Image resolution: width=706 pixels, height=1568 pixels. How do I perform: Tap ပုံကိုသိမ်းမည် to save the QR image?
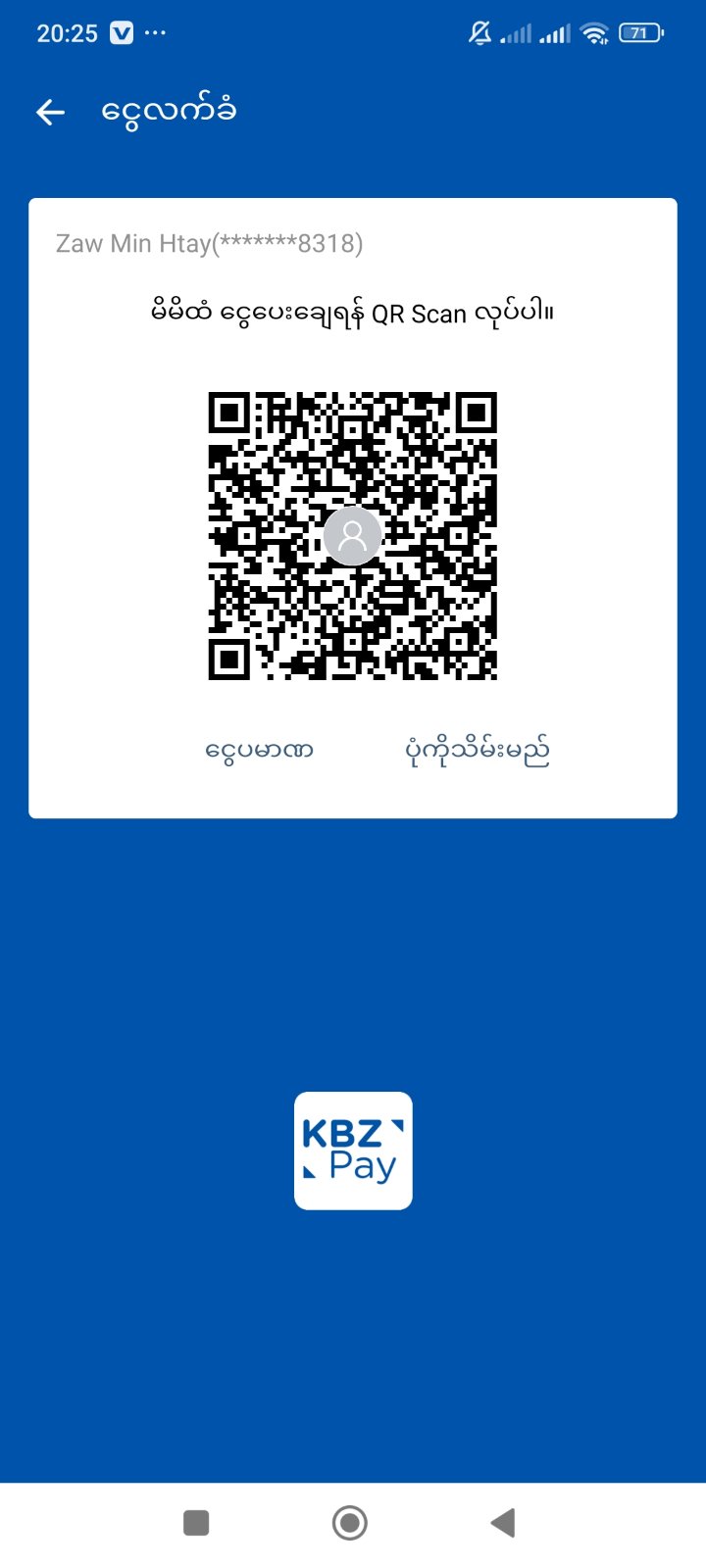478,751
